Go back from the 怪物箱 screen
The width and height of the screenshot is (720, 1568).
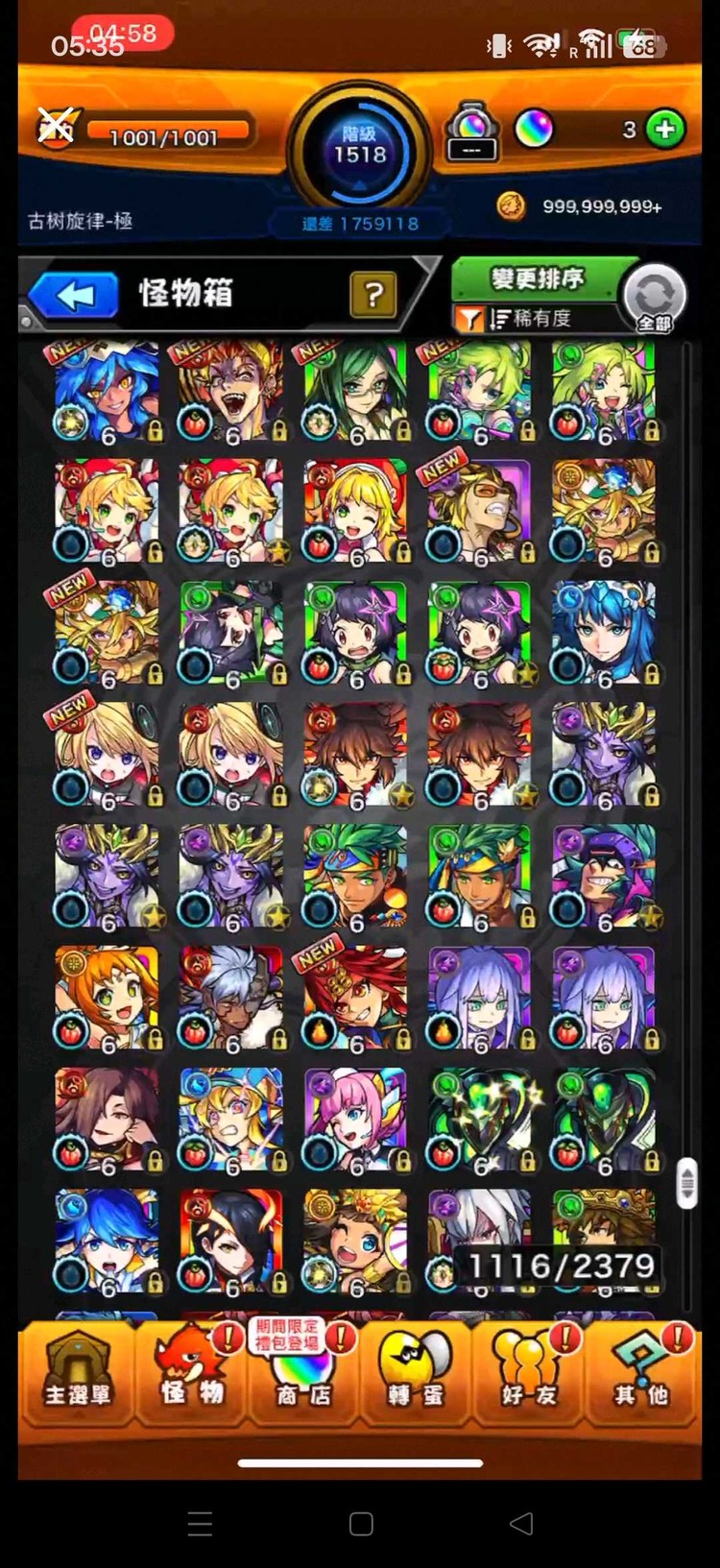tap(73, 295)
